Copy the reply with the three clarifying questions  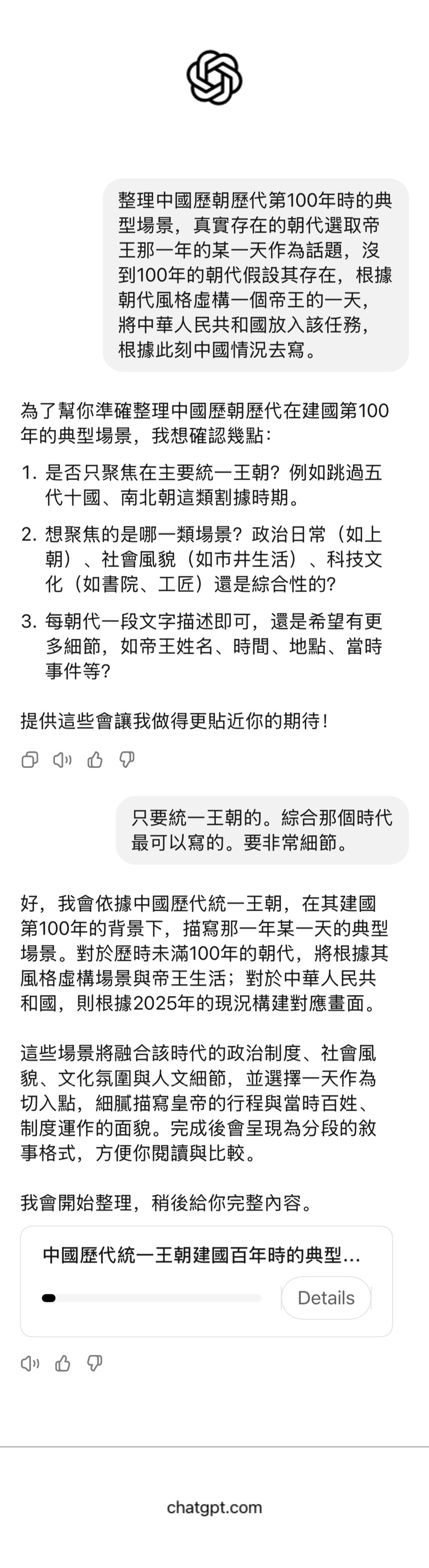30,760
